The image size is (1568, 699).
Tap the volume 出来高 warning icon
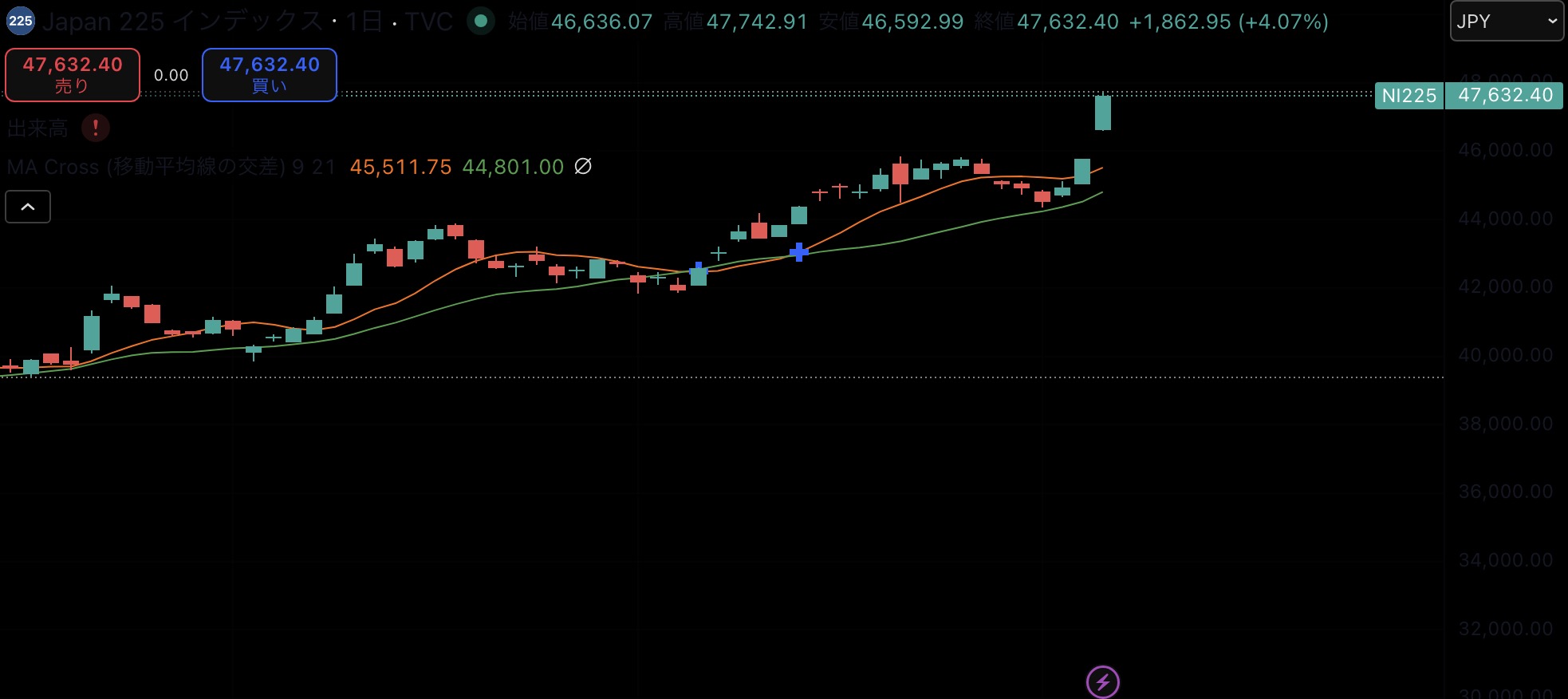click(x=96, y=128)
